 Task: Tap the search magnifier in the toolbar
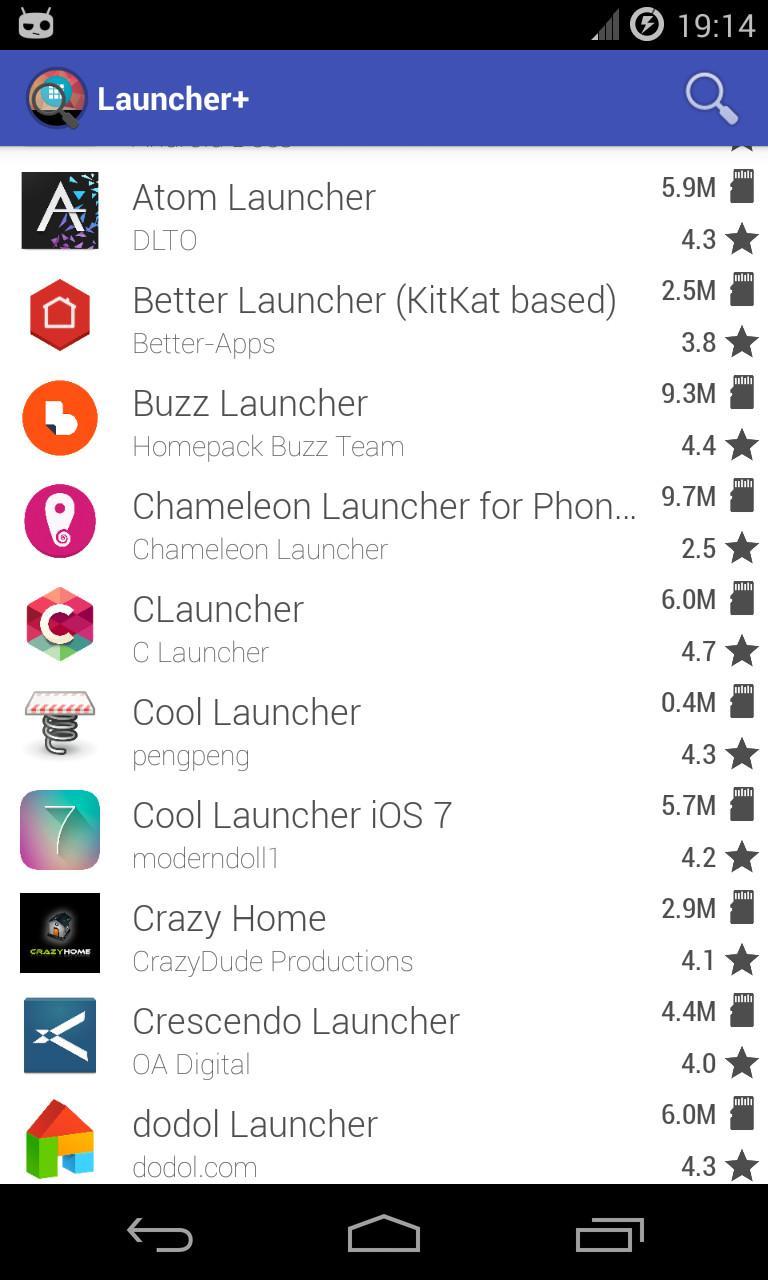(710, 98)
